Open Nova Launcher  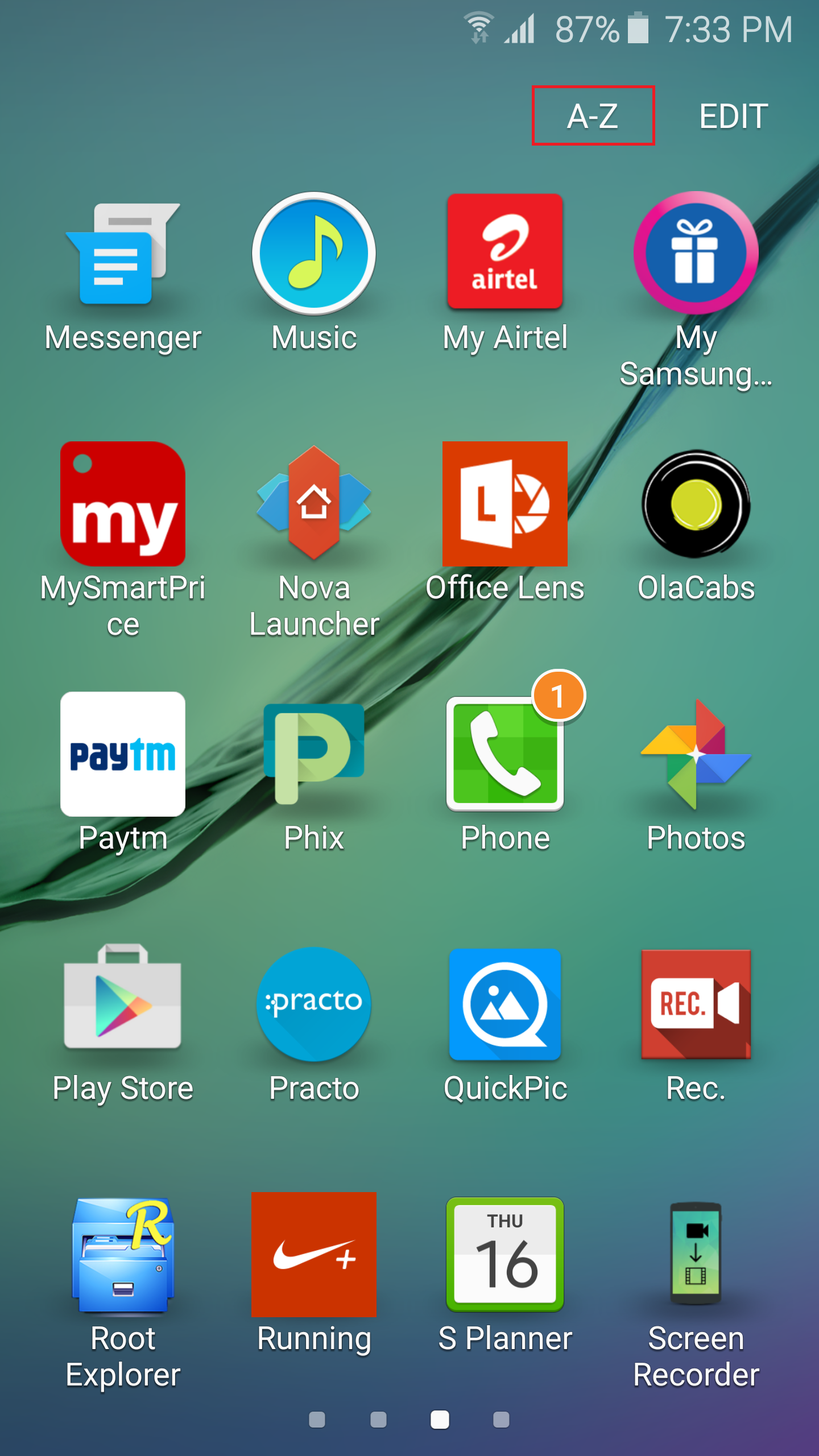(x=314, y=503)
